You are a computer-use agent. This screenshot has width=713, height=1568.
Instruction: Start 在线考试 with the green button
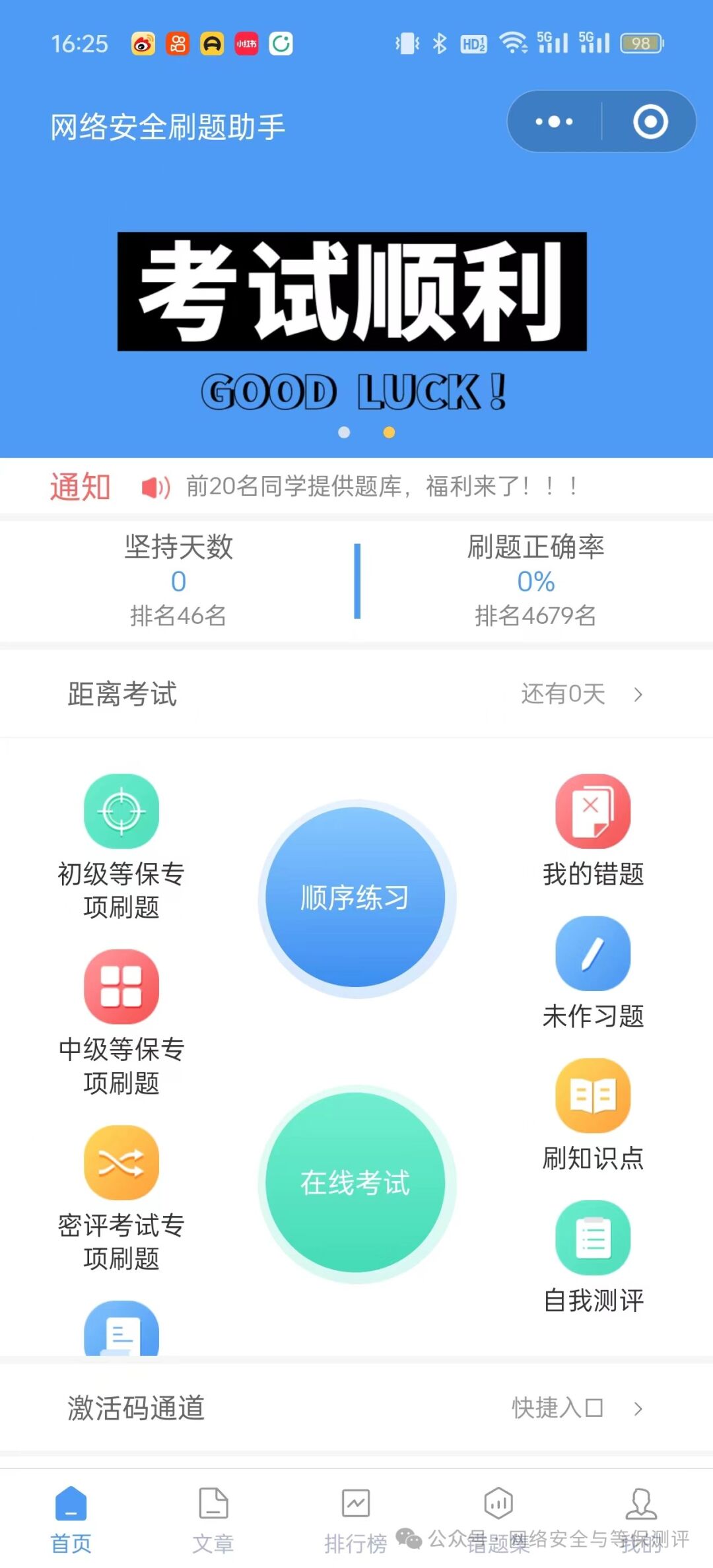356,1183
